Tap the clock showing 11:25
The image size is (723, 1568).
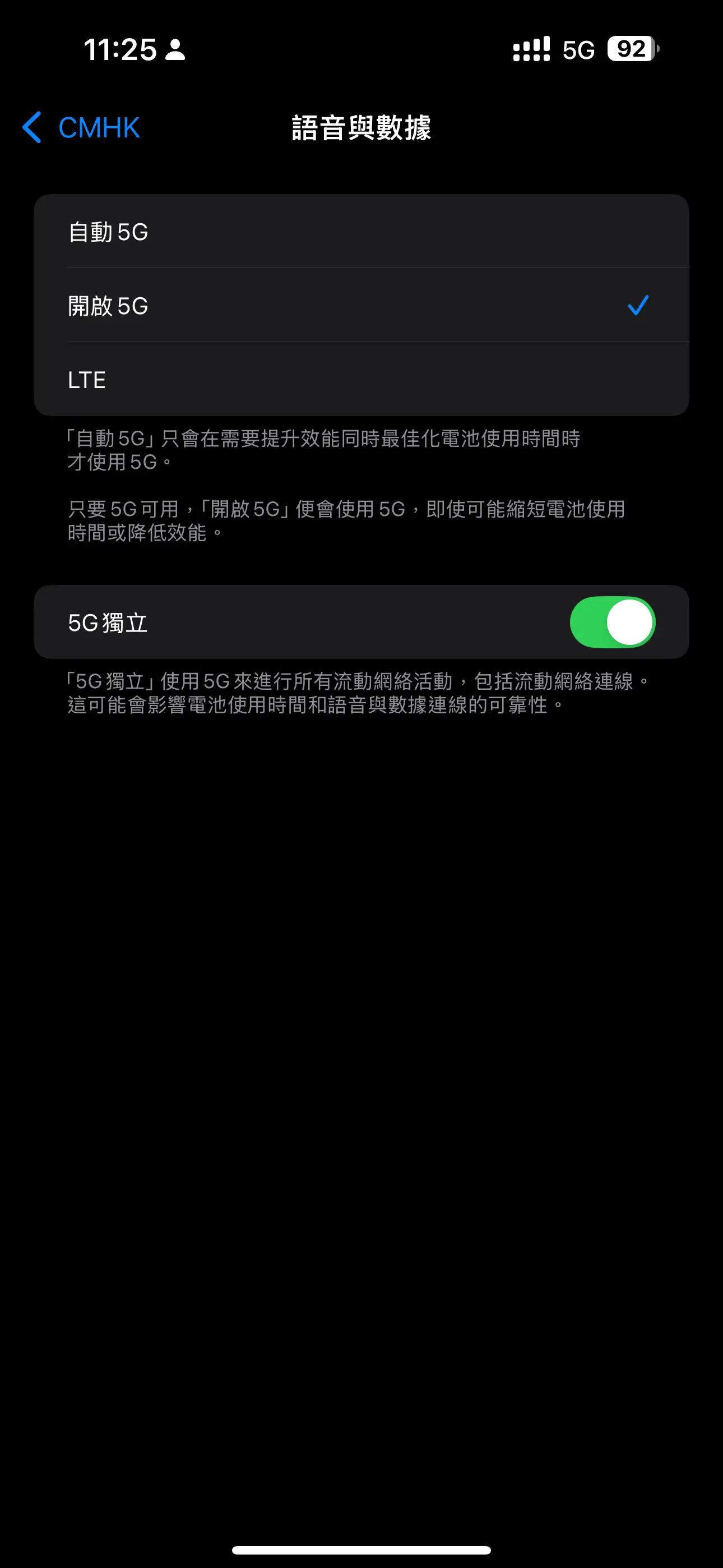120,50
